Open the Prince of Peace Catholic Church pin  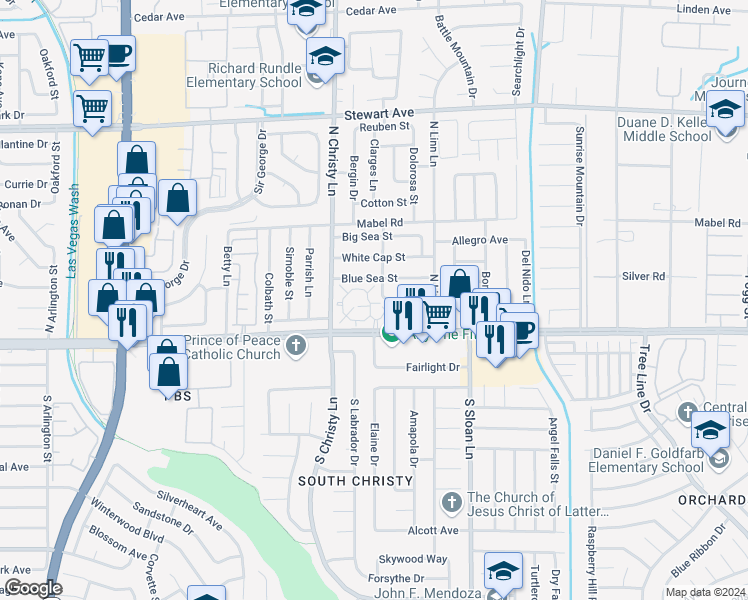point(294,346)
